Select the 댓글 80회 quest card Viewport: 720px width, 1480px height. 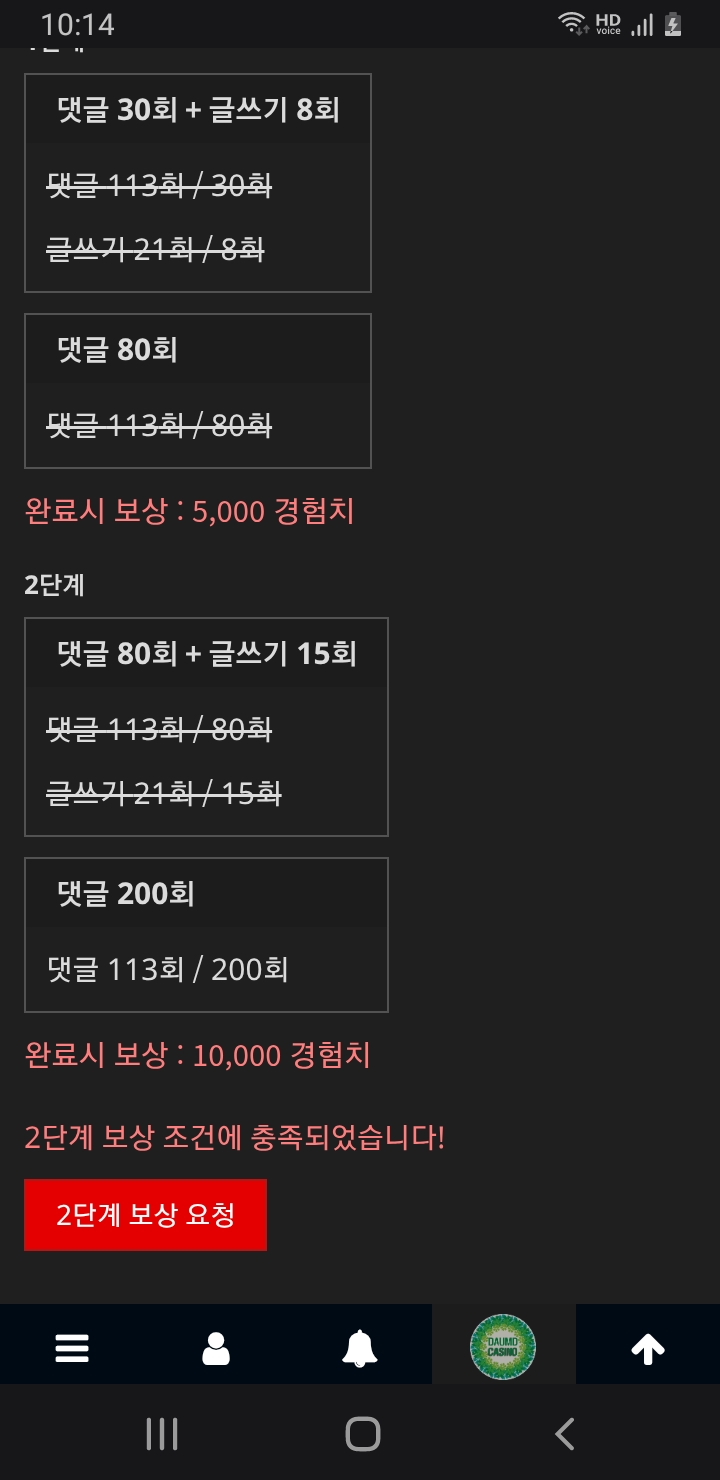pyautogui.click(x=197, y=390)
